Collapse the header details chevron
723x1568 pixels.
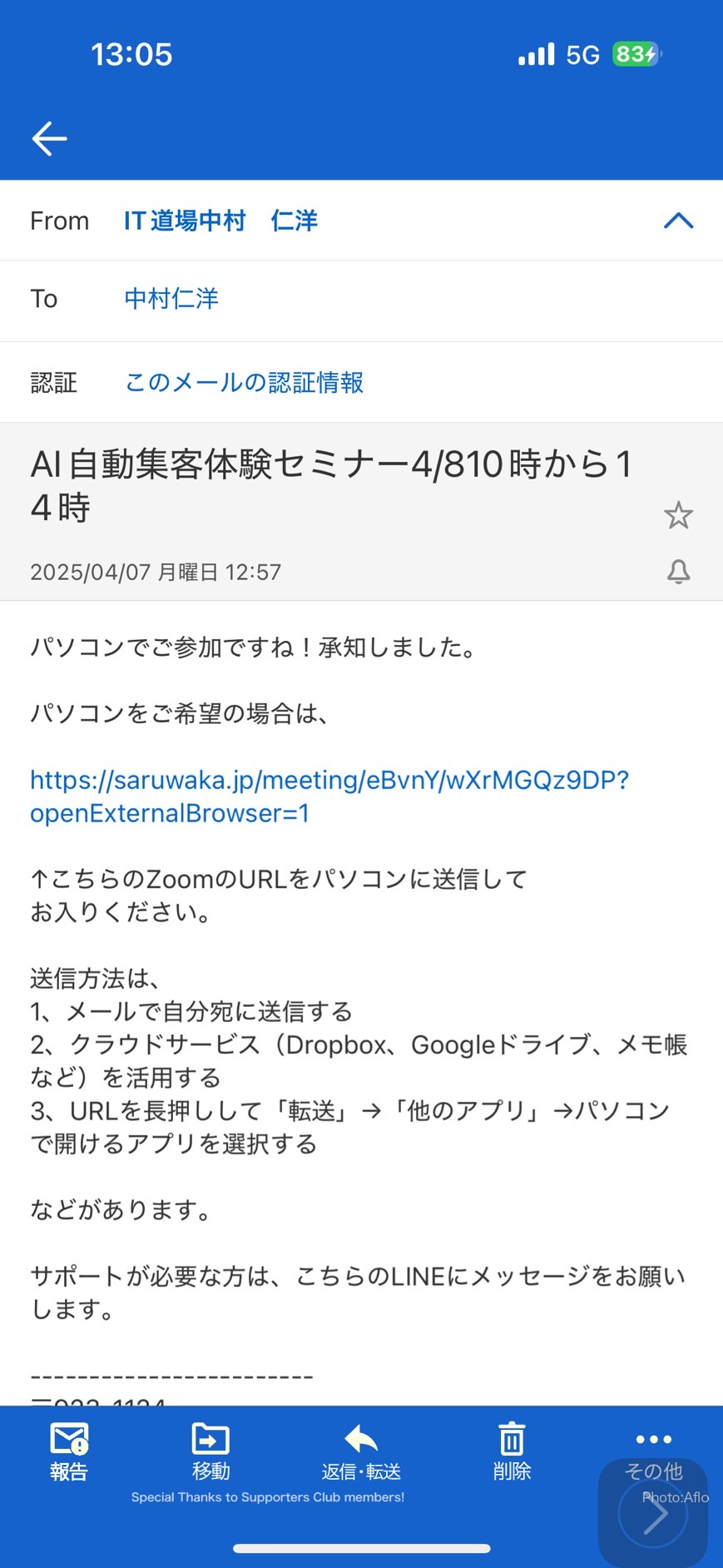point(678,221)
